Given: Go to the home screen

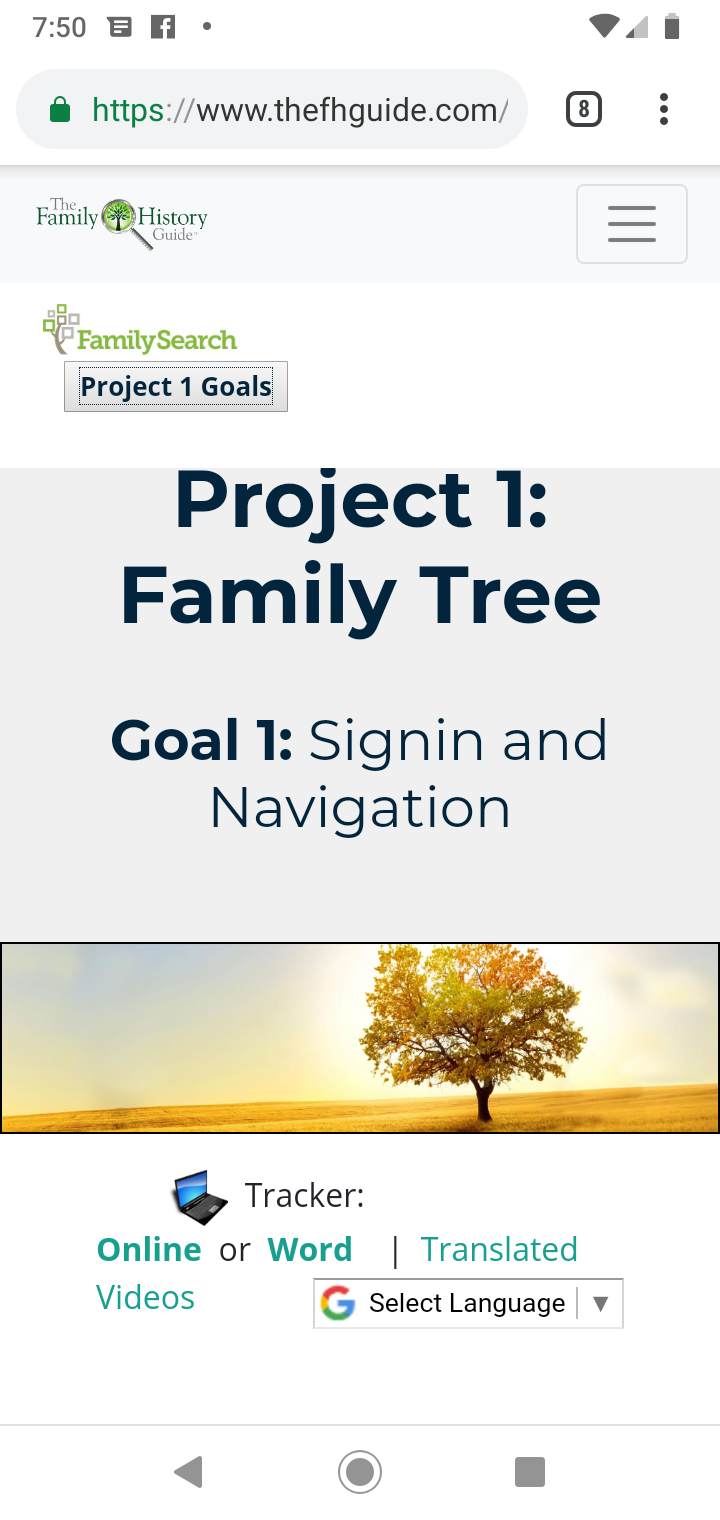Looking at the screenshot, I should click(360, 1472).
